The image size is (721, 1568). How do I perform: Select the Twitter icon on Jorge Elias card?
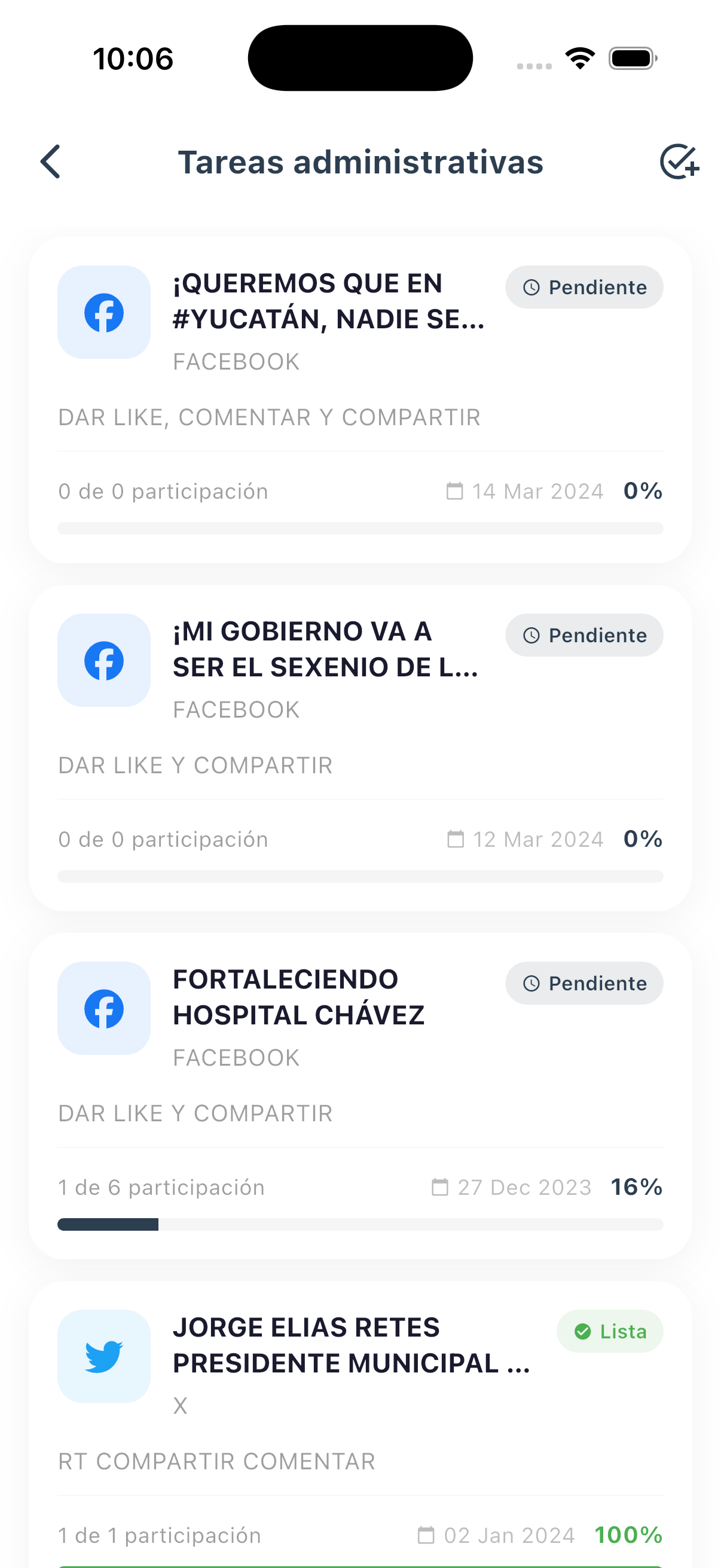tap(103, 1356)
